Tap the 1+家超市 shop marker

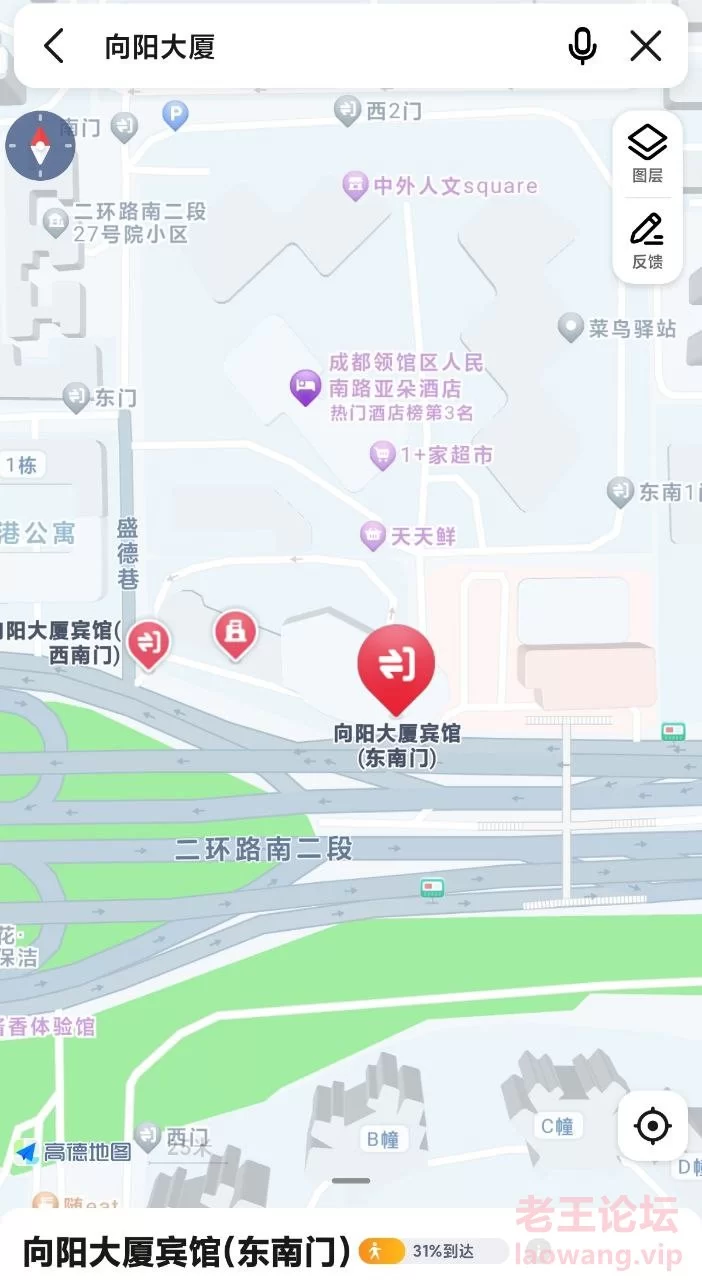[381, 455]
